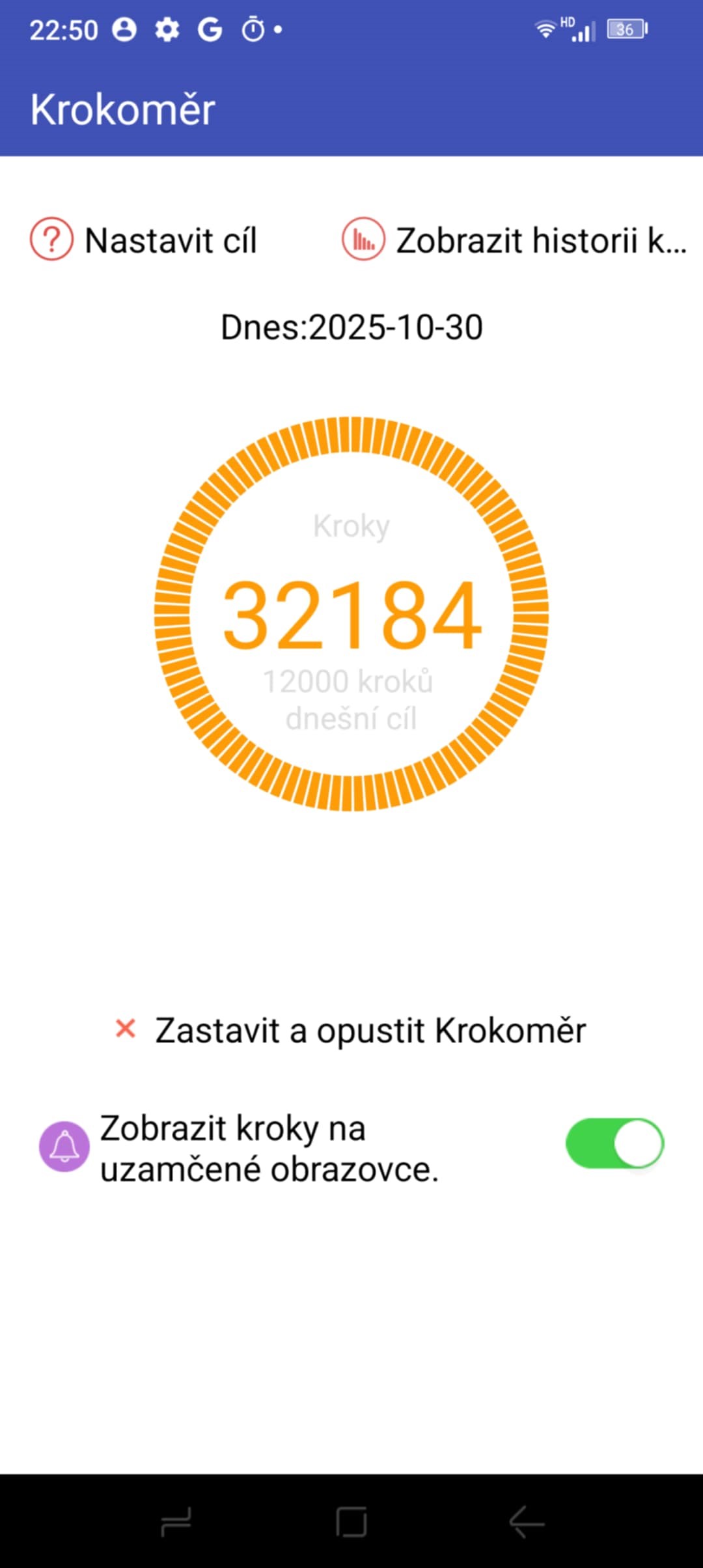The height and width of the screenshot is (1568, 703).
Task: Open the recent apps view
Action: (176, 1522)
